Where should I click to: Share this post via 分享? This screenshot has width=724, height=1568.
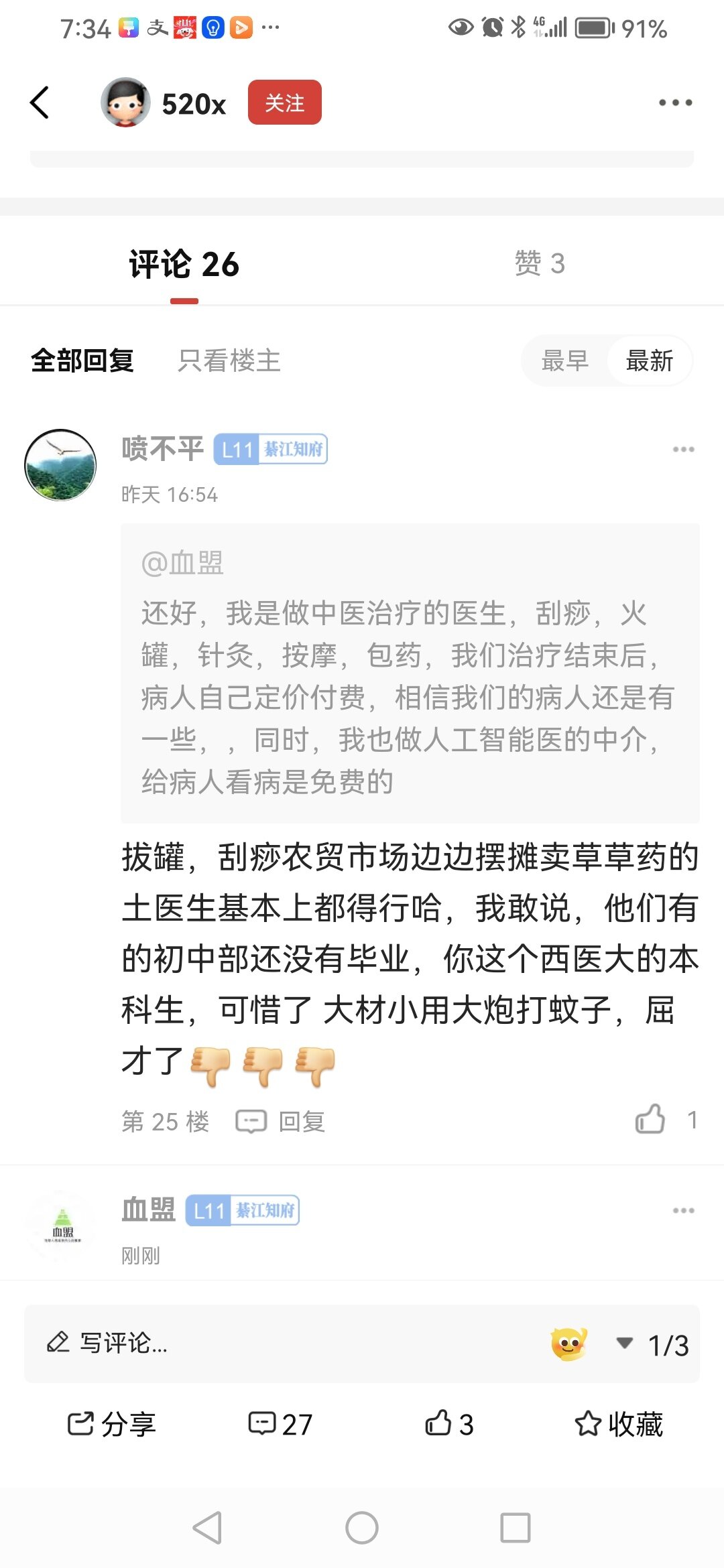[x=111, y=1423]
